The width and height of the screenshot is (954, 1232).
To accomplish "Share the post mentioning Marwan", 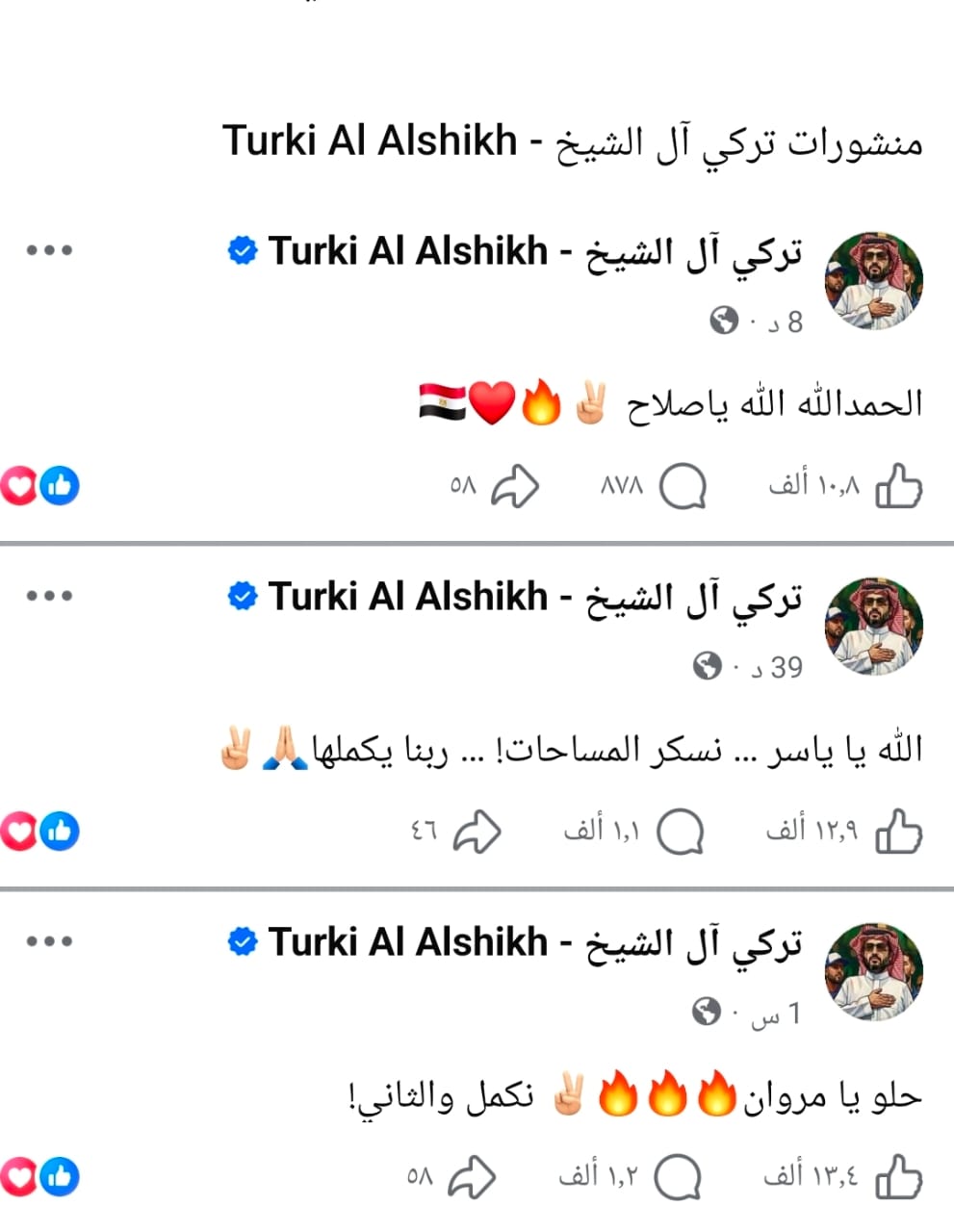I will pyautogui.click(x=473, y=1177).
